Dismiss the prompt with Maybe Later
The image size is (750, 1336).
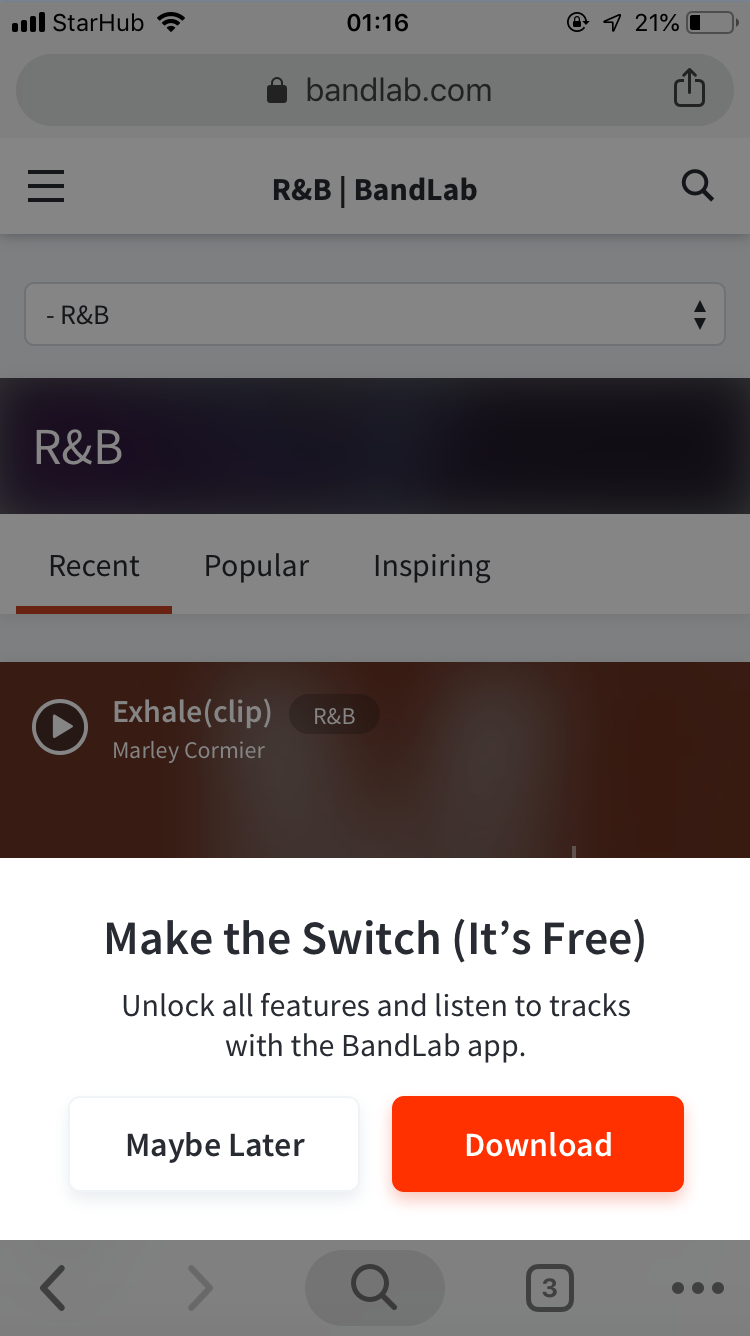click(x=214, y=1144)
